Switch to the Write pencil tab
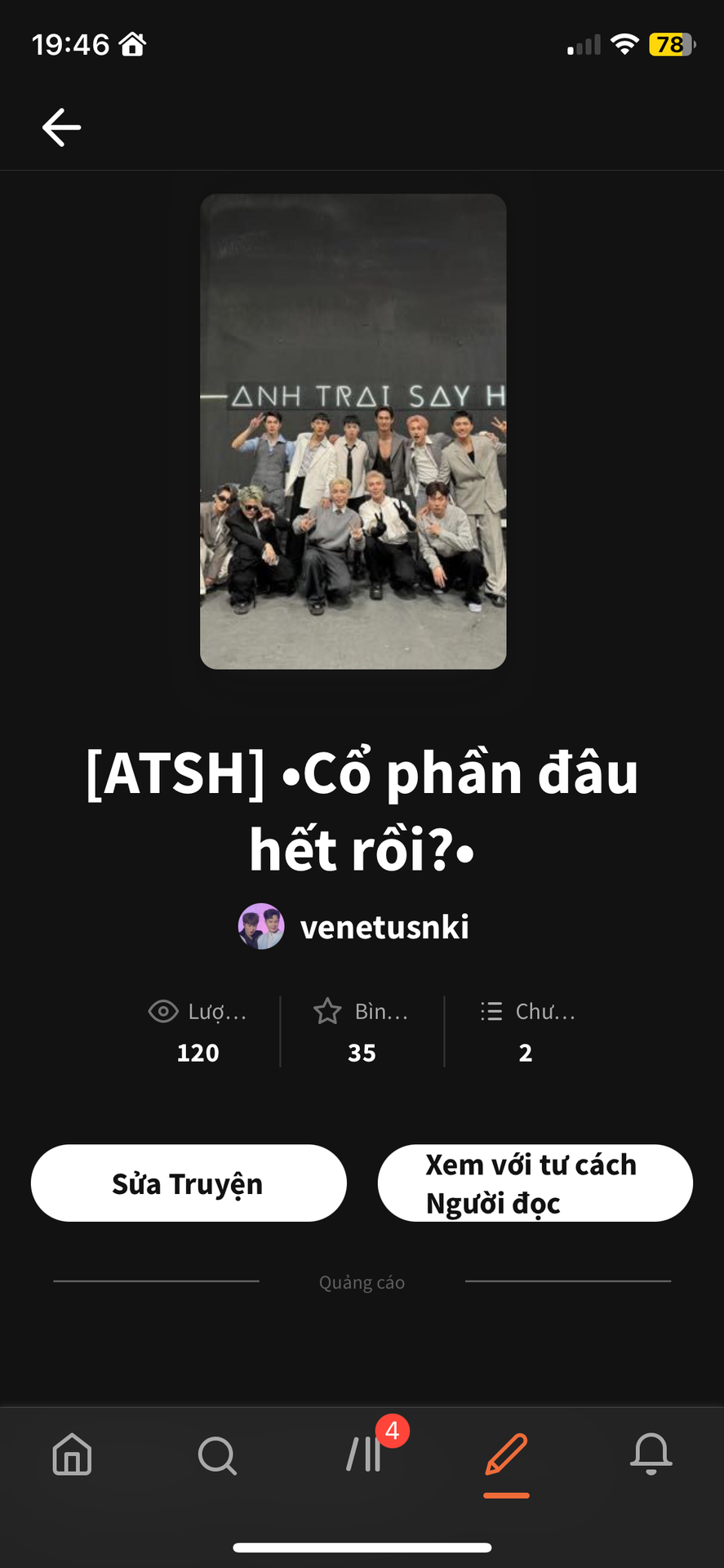 coord(506,1454)
